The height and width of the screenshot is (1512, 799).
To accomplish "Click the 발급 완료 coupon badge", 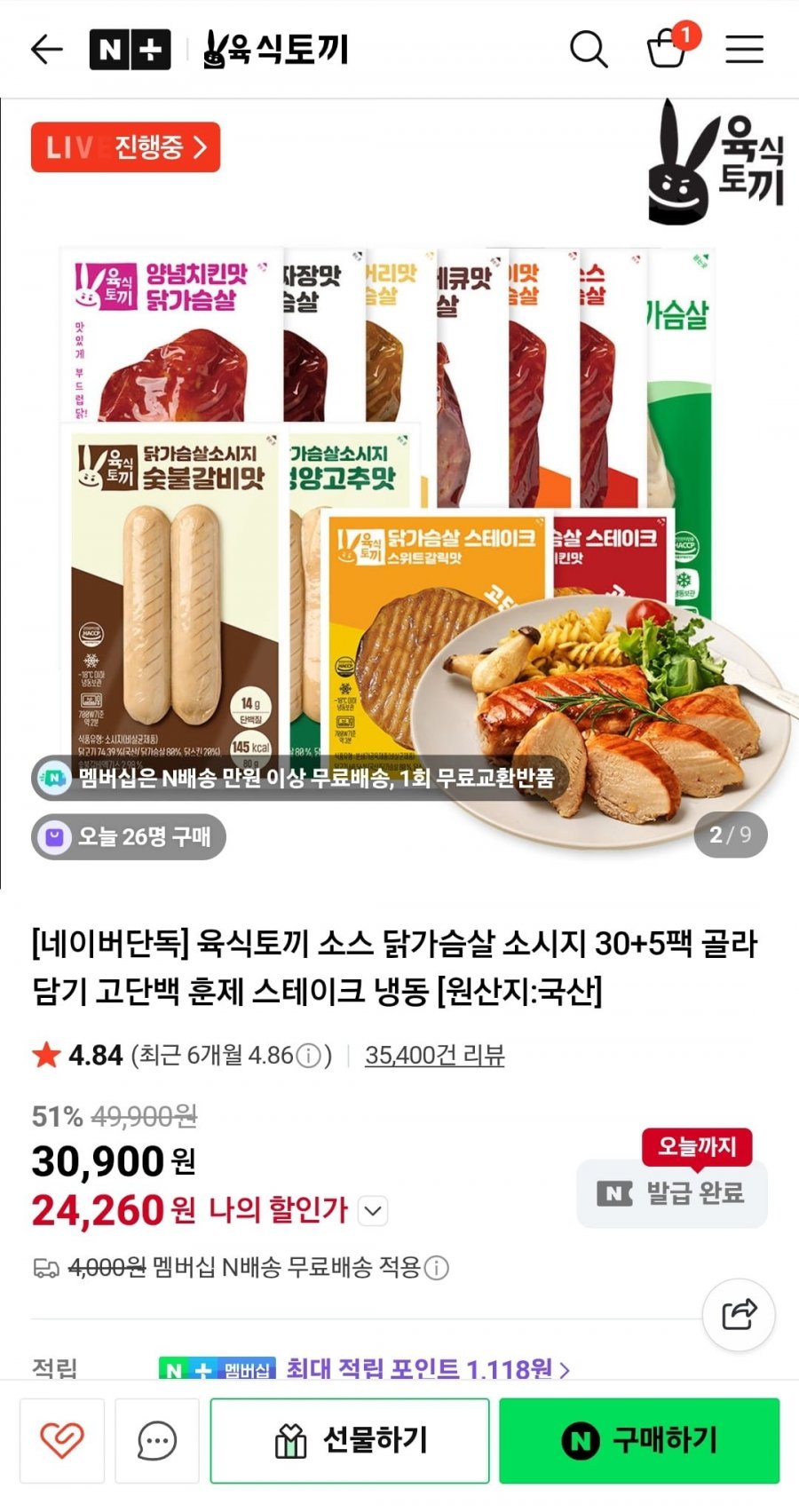I will (672, 1194).
